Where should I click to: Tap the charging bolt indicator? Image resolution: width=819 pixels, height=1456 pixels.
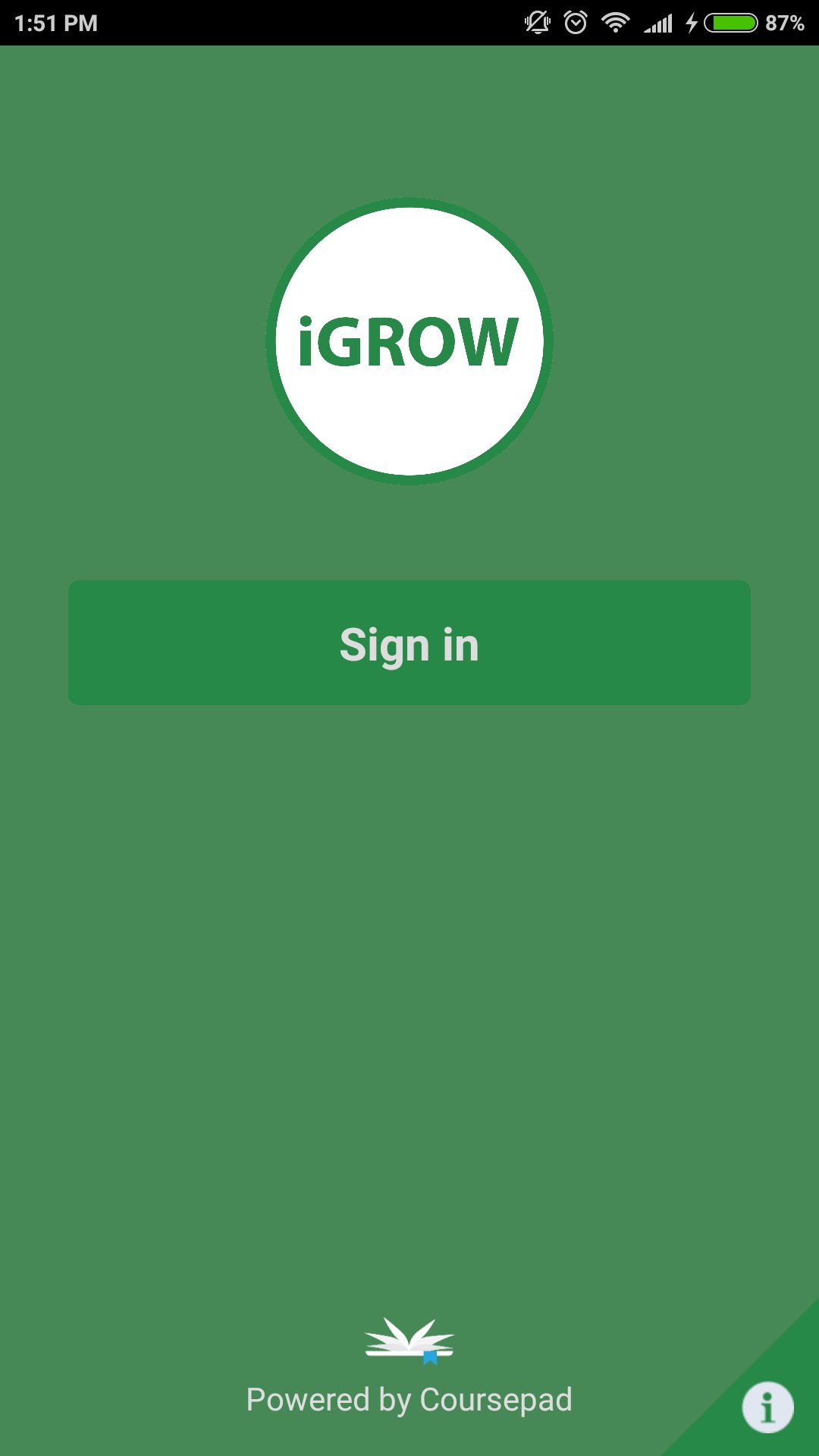tap(691, 22)
